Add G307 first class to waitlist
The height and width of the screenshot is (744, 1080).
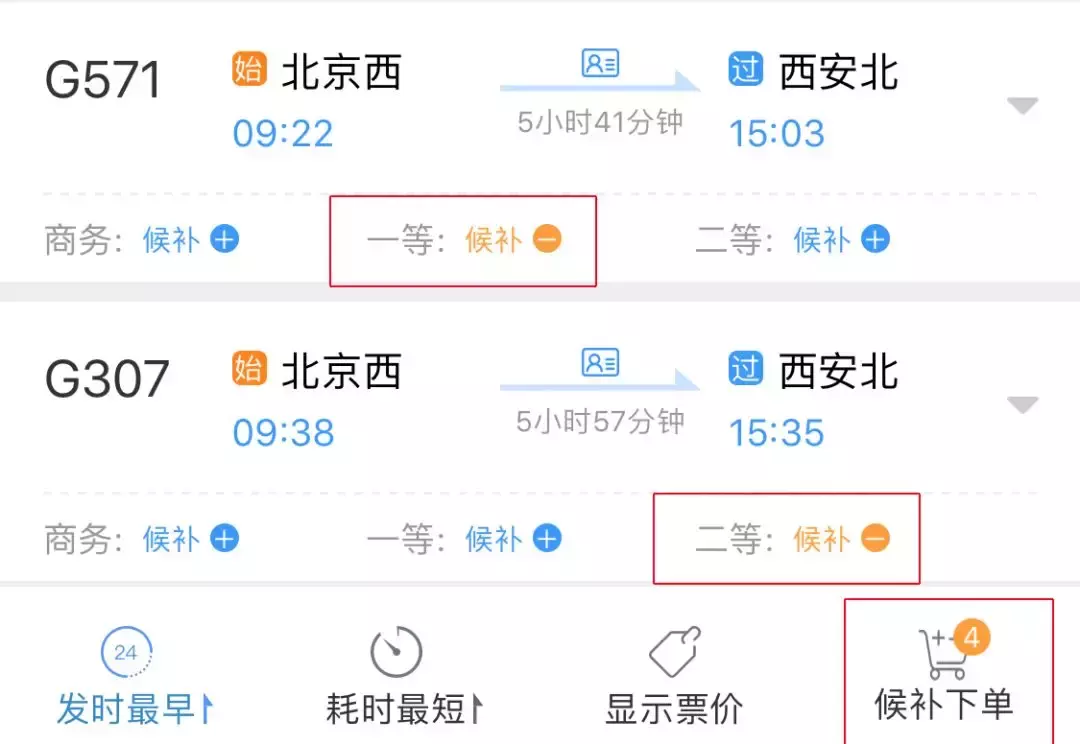coord(548,538)
